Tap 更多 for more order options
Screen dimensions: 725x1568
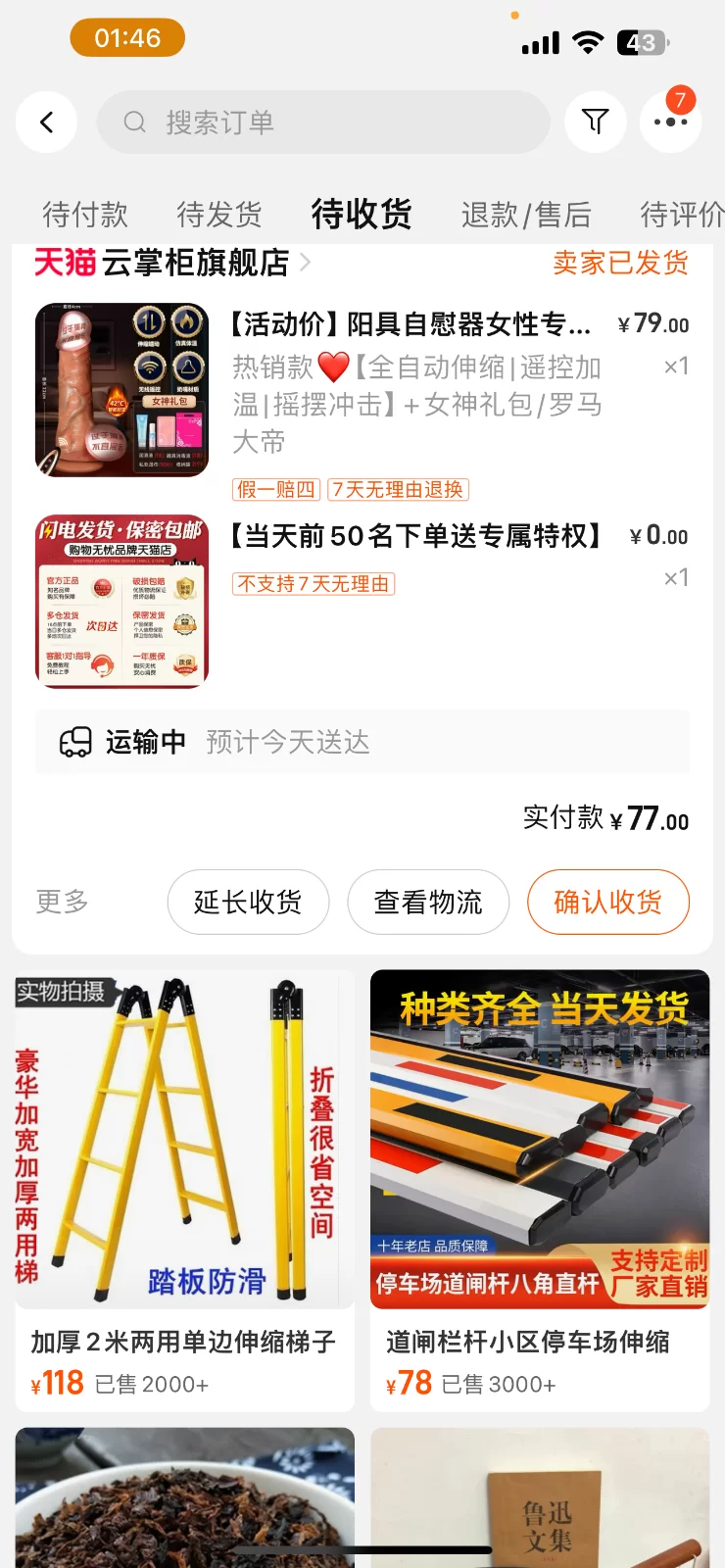coord(63,902)
